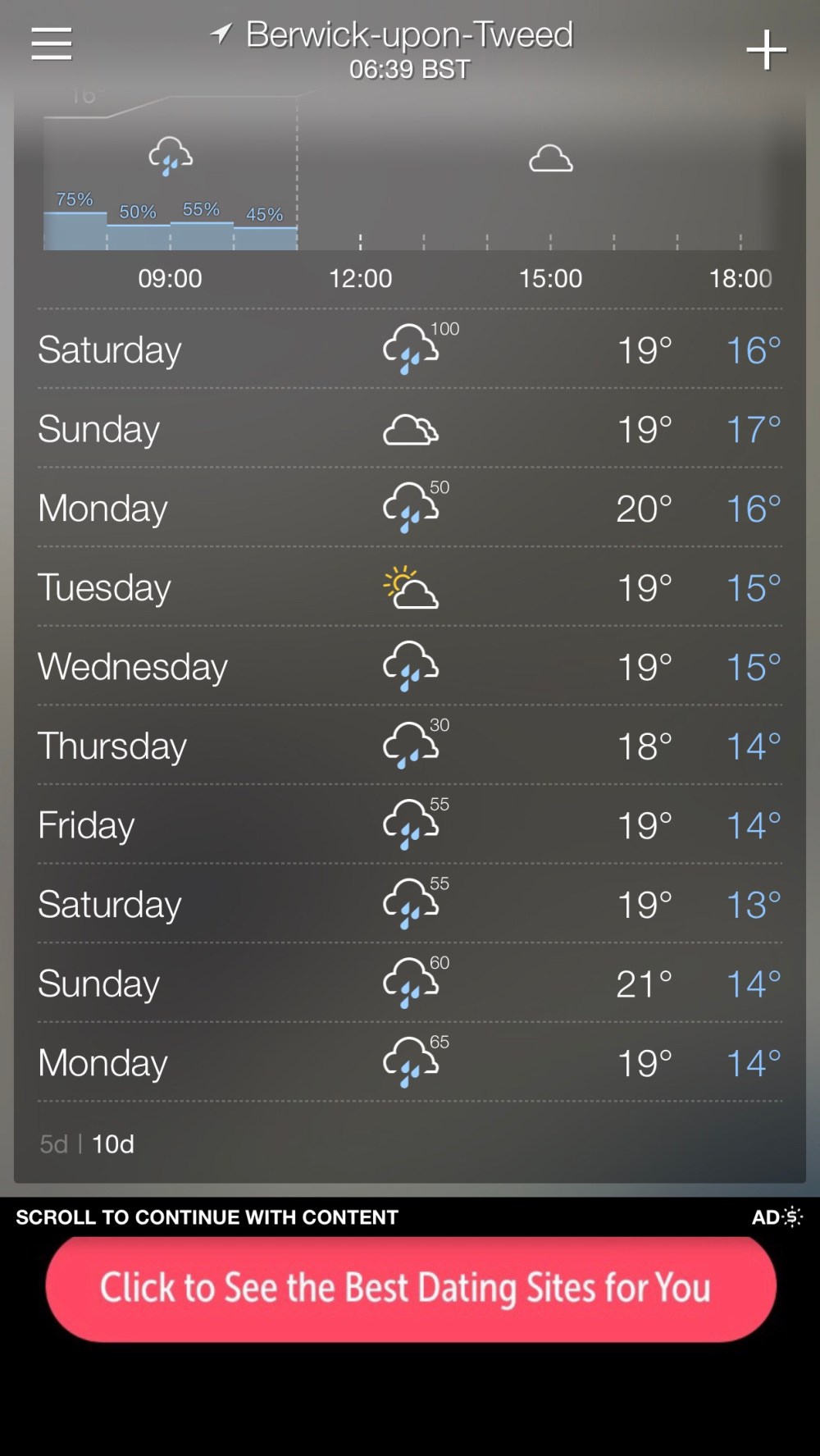Switch to the 5d forecast
The image size is (820, 1456).
[54, 1143]
